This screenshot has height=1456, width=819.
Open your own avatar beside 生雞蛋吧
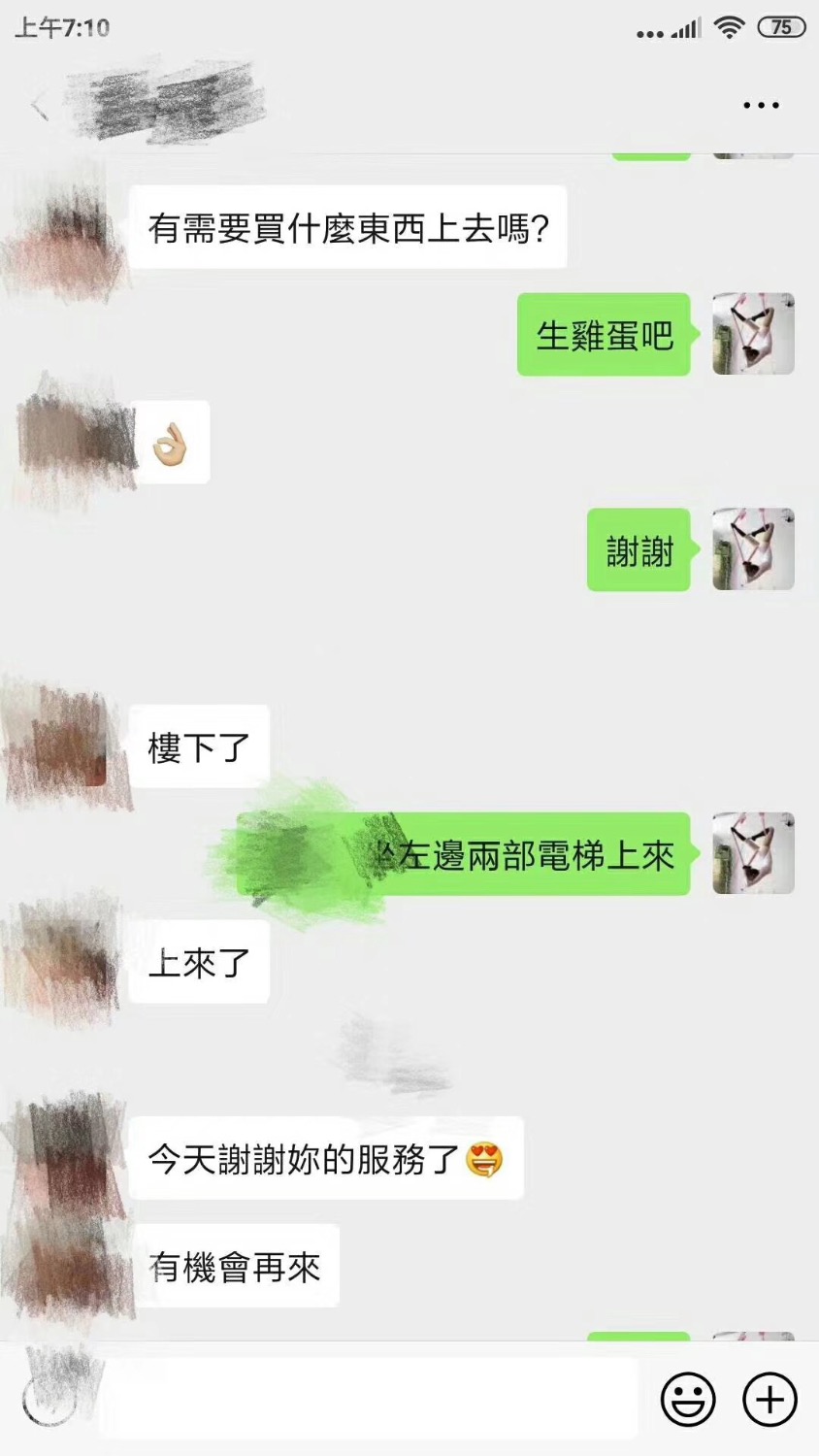pos(754,333)
